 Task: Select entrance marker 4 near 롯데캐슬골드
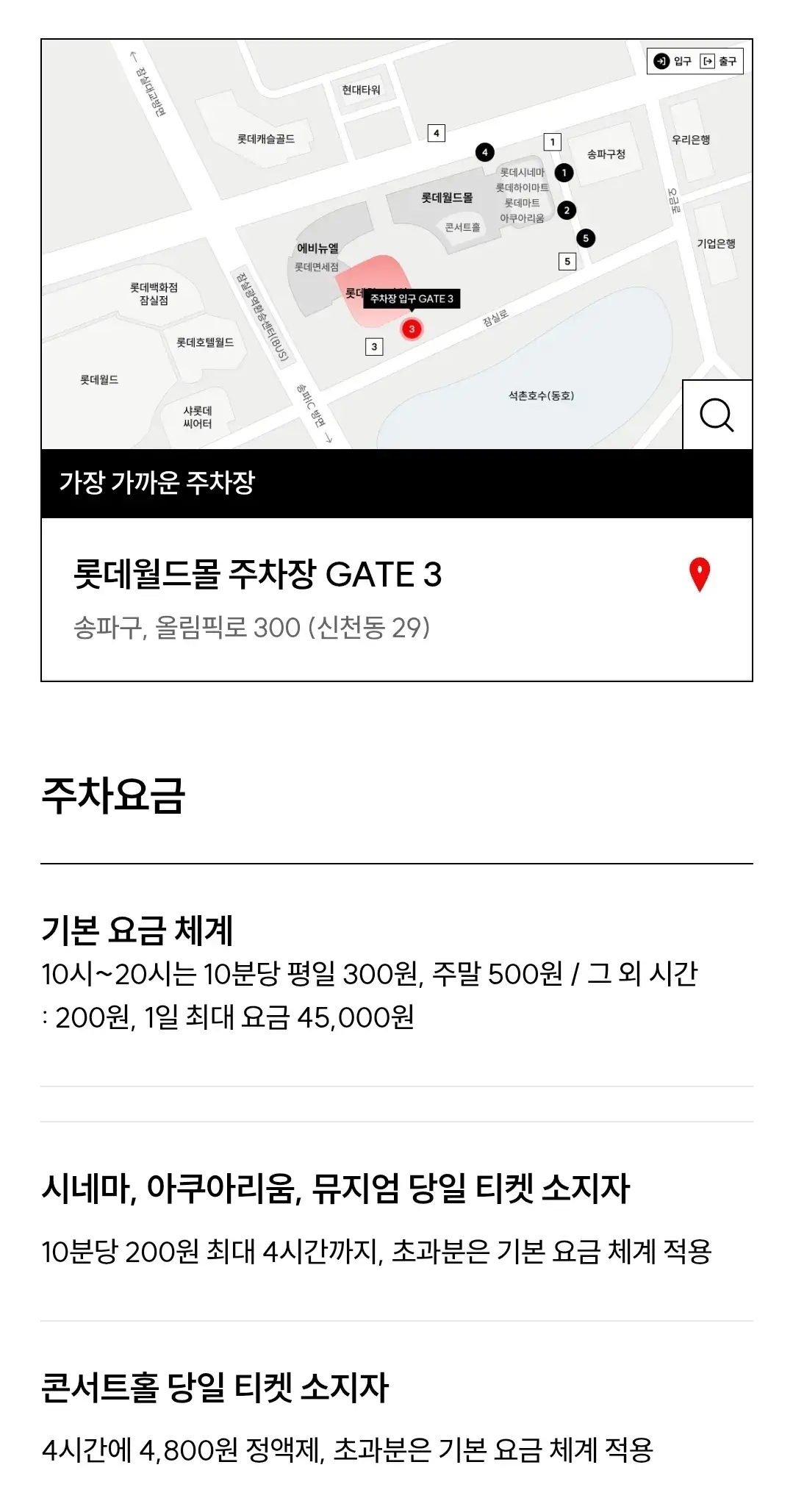[484, 151]
